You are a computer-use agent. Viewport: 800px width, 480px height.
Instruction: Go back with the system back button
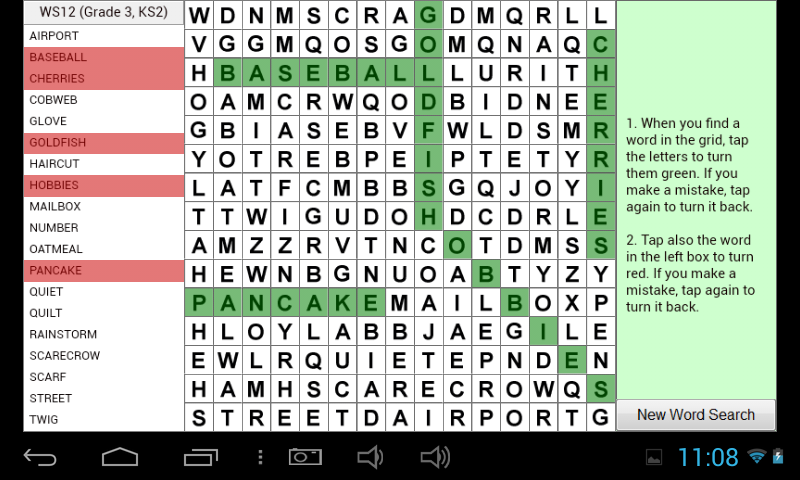click(41, 458)
